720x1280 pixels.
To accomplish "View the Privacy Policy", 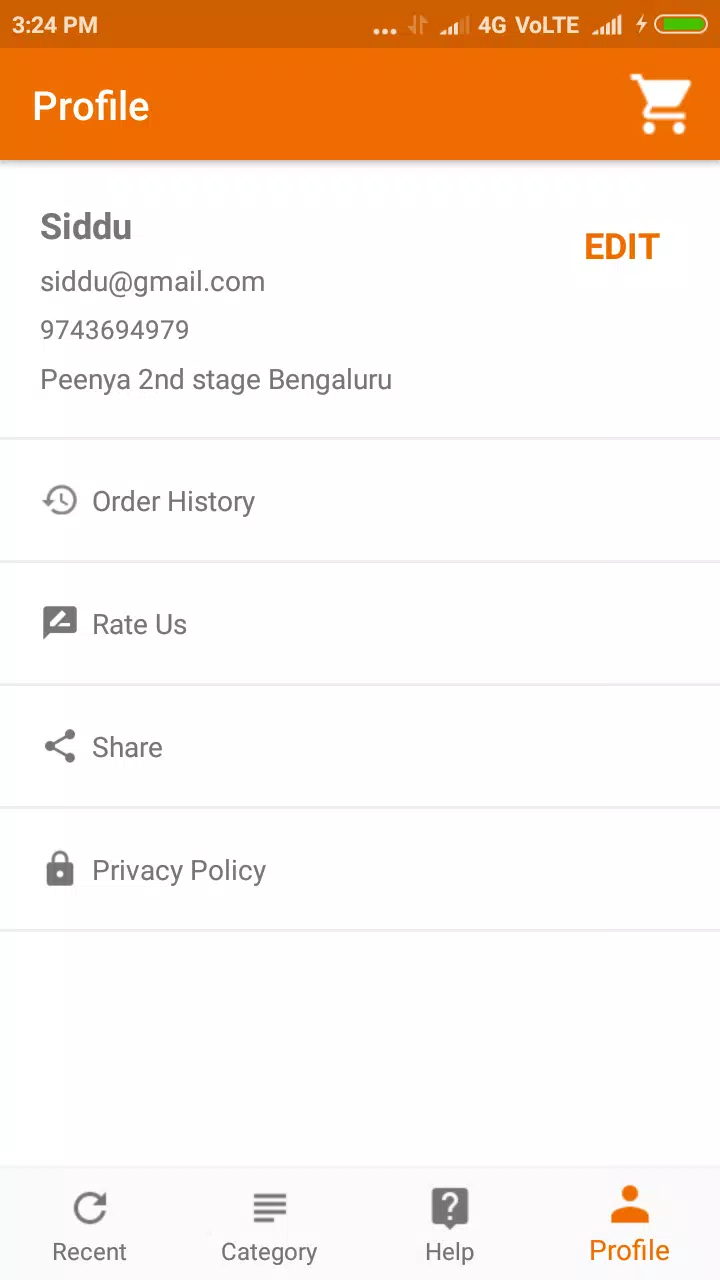I will pos(360,870).
